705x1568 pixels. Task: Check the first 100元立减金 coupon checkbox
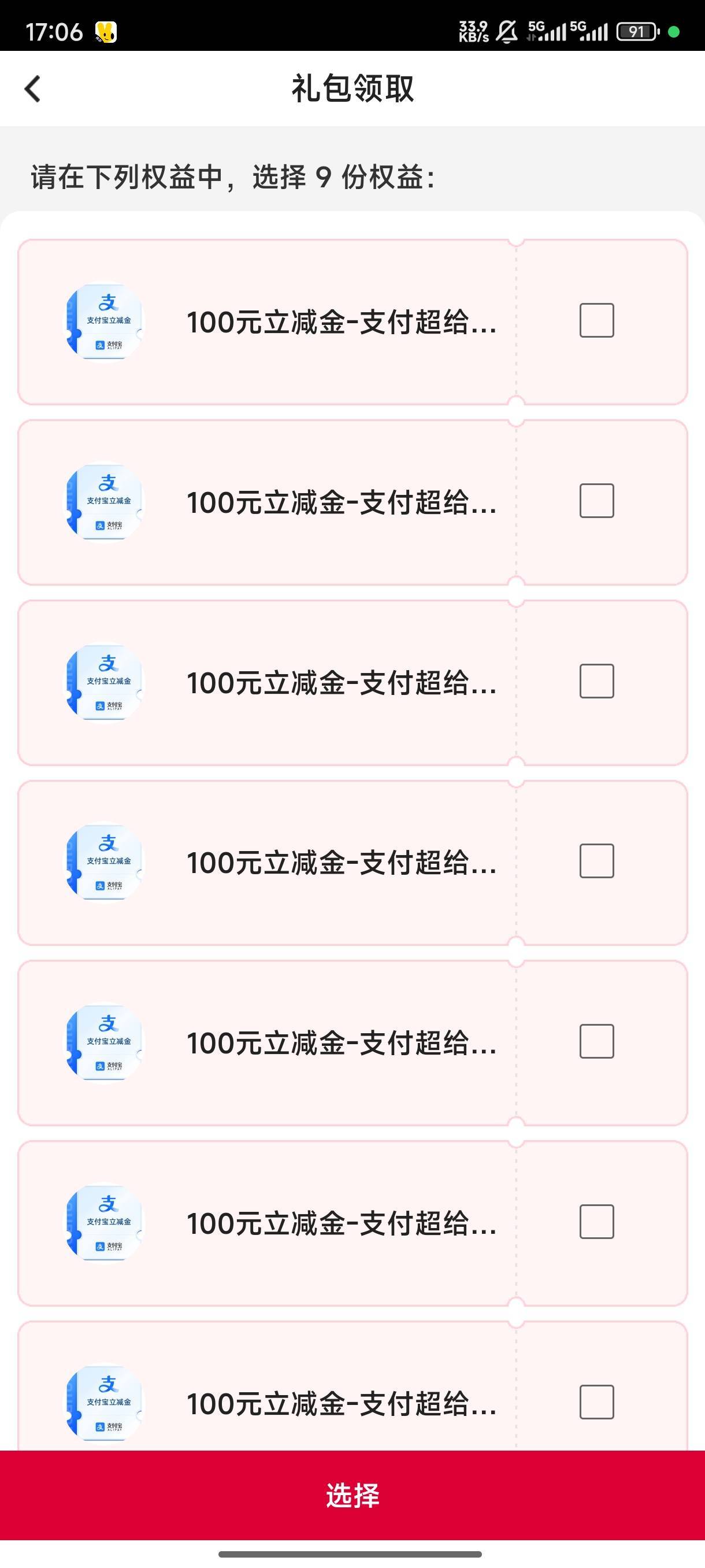point(596,320)
